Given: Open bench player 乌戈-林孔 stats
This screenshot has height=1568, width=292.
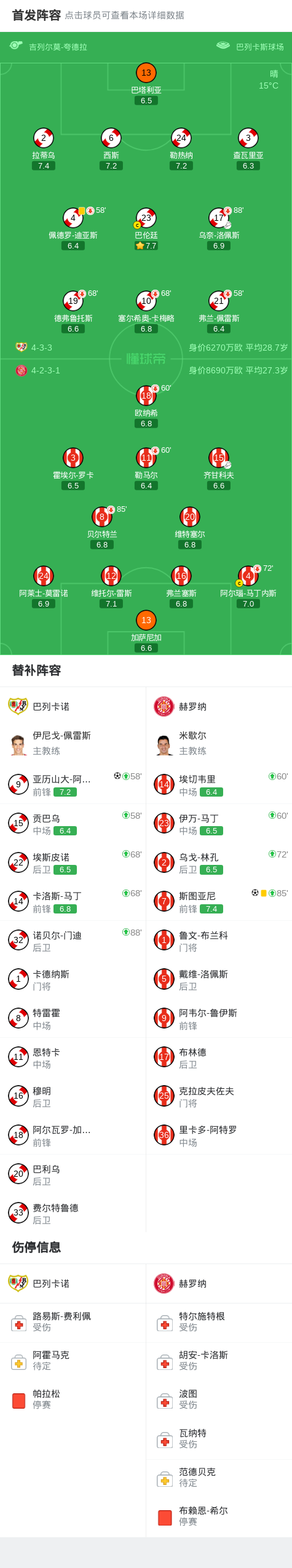Looking at the screenshot, I should coord(219,863).
